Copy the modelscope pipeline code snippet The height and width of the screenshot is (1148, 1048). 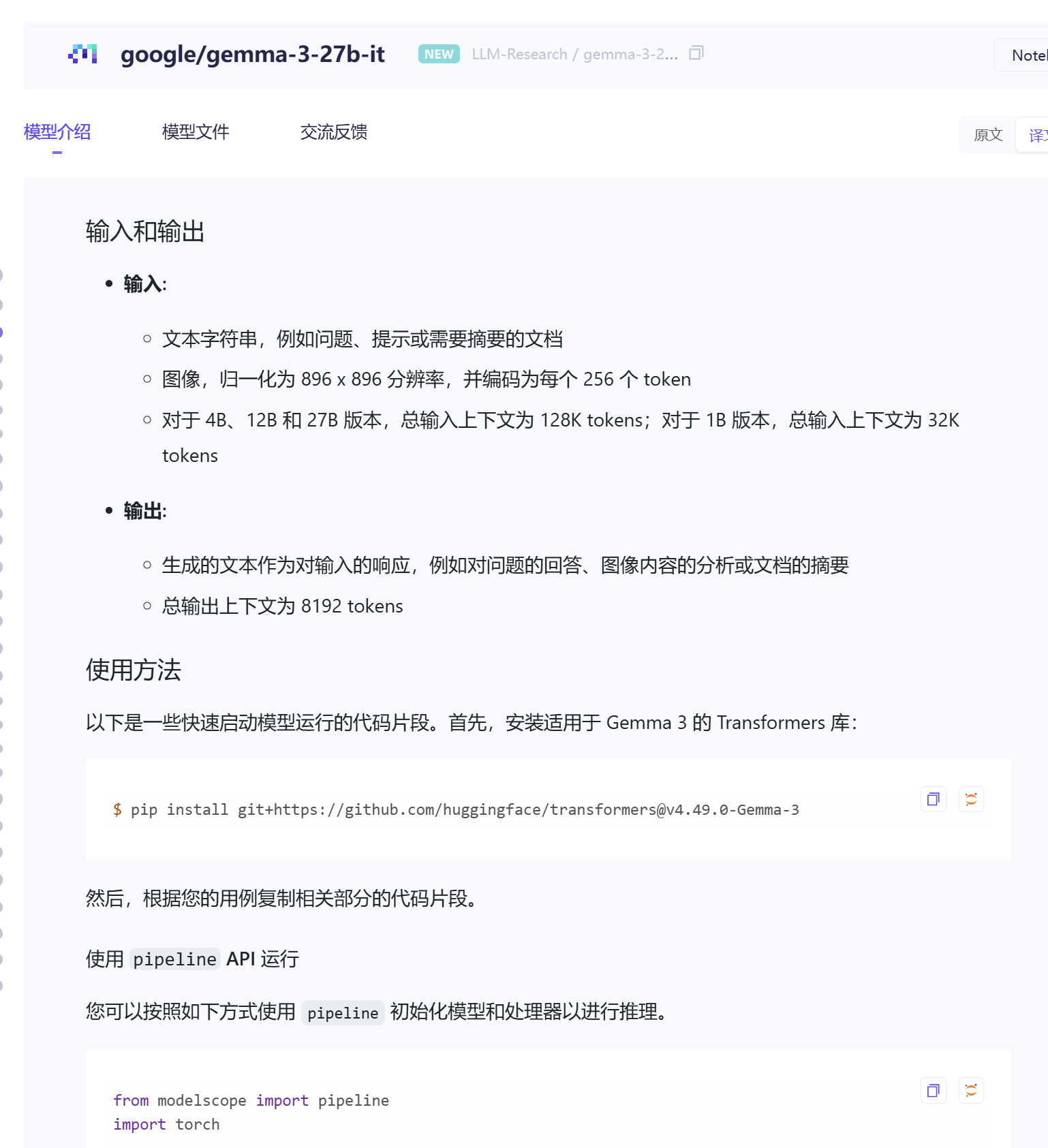click(933, 1091)
